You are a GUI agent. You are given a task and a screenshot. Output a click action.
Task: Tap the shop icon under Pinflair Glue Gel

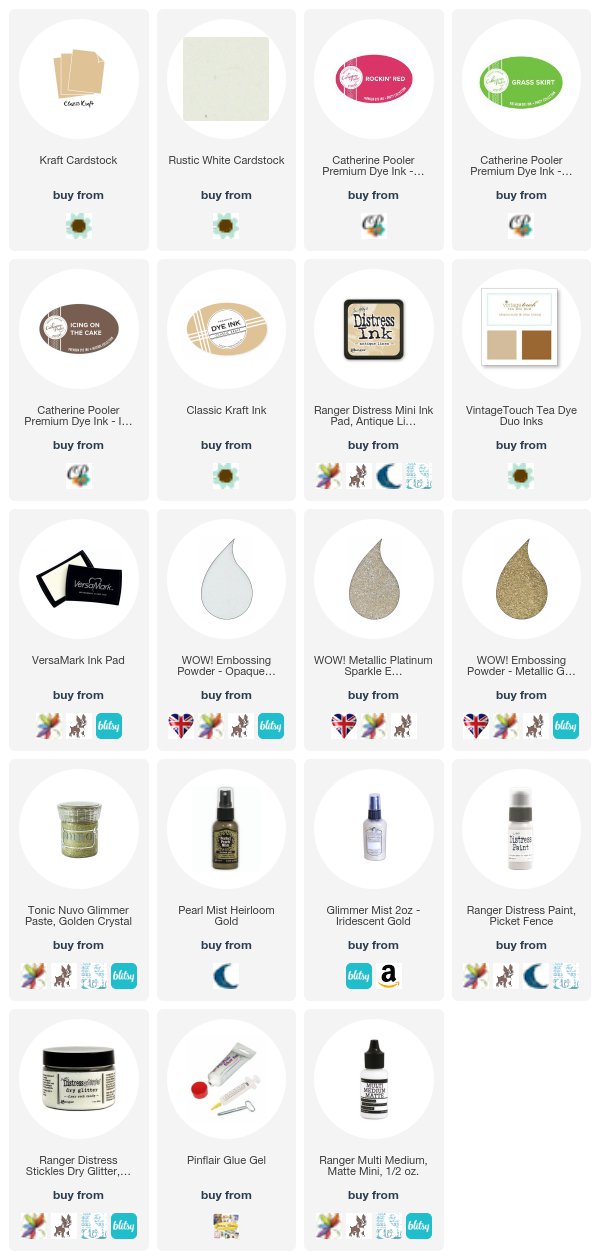click(x=226, y=1226)
